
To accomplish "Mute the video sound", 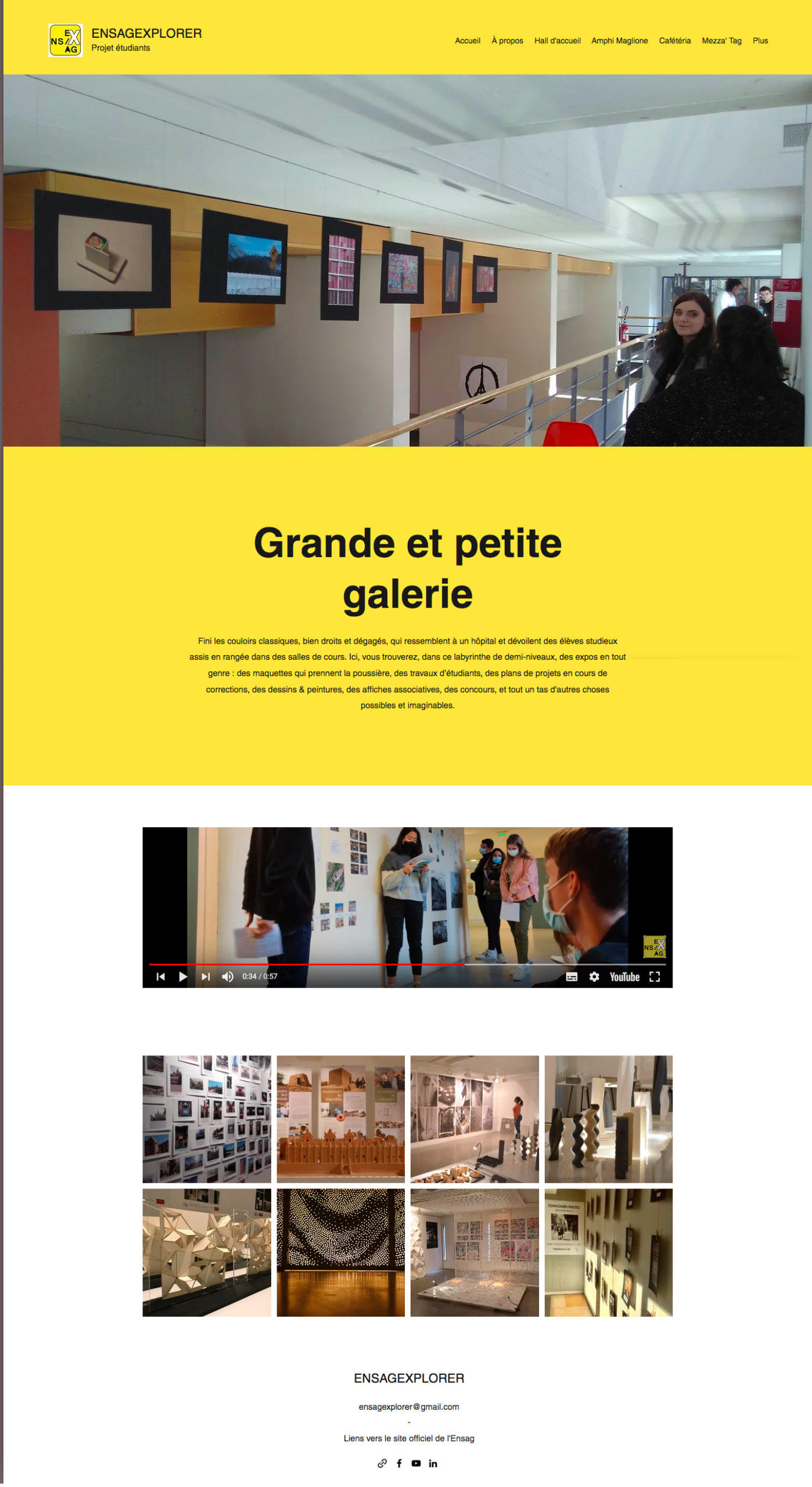I will tap(228, 976).
